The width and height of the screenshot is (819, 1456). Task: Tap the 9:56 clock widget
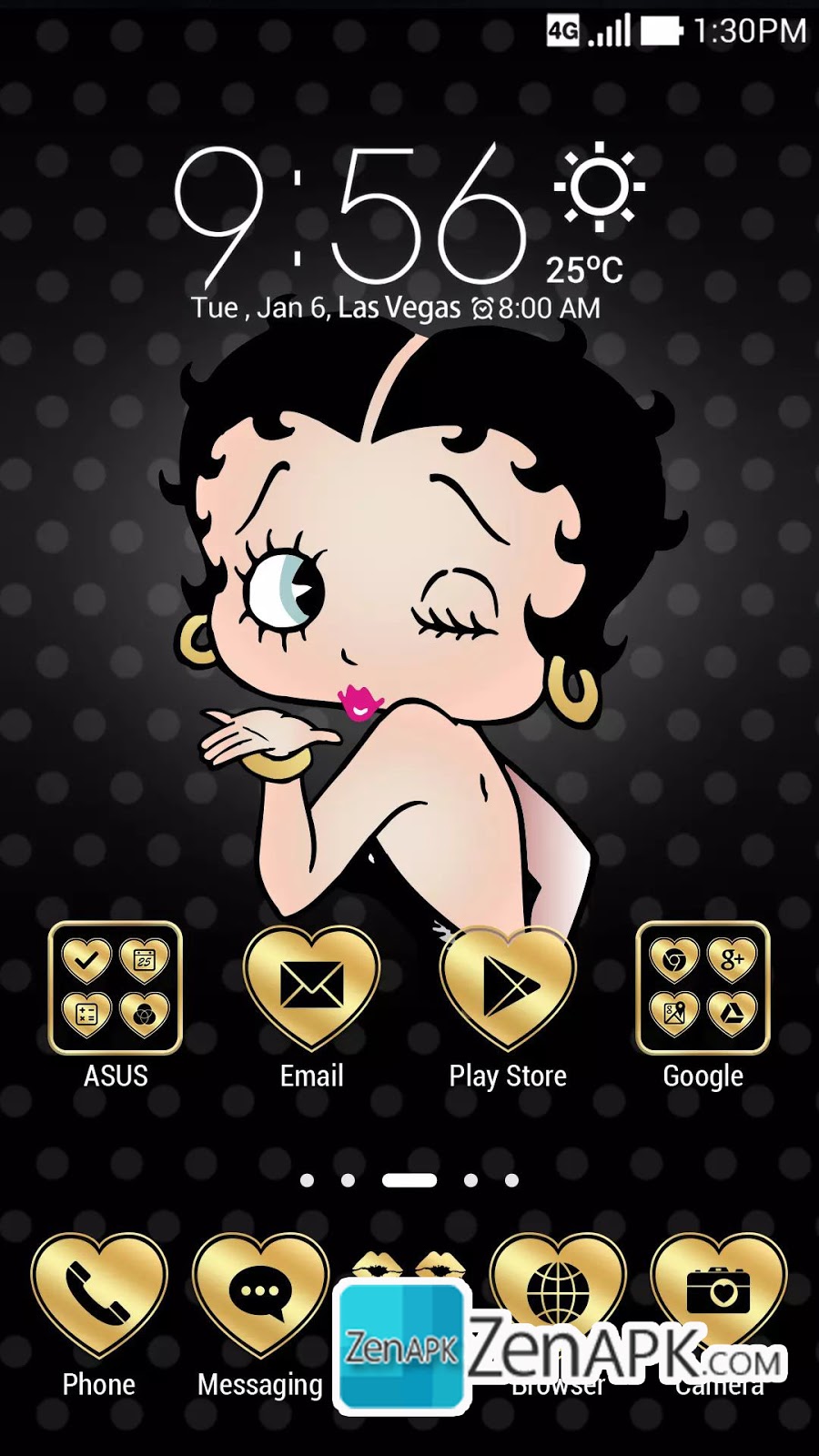[350, 214]
